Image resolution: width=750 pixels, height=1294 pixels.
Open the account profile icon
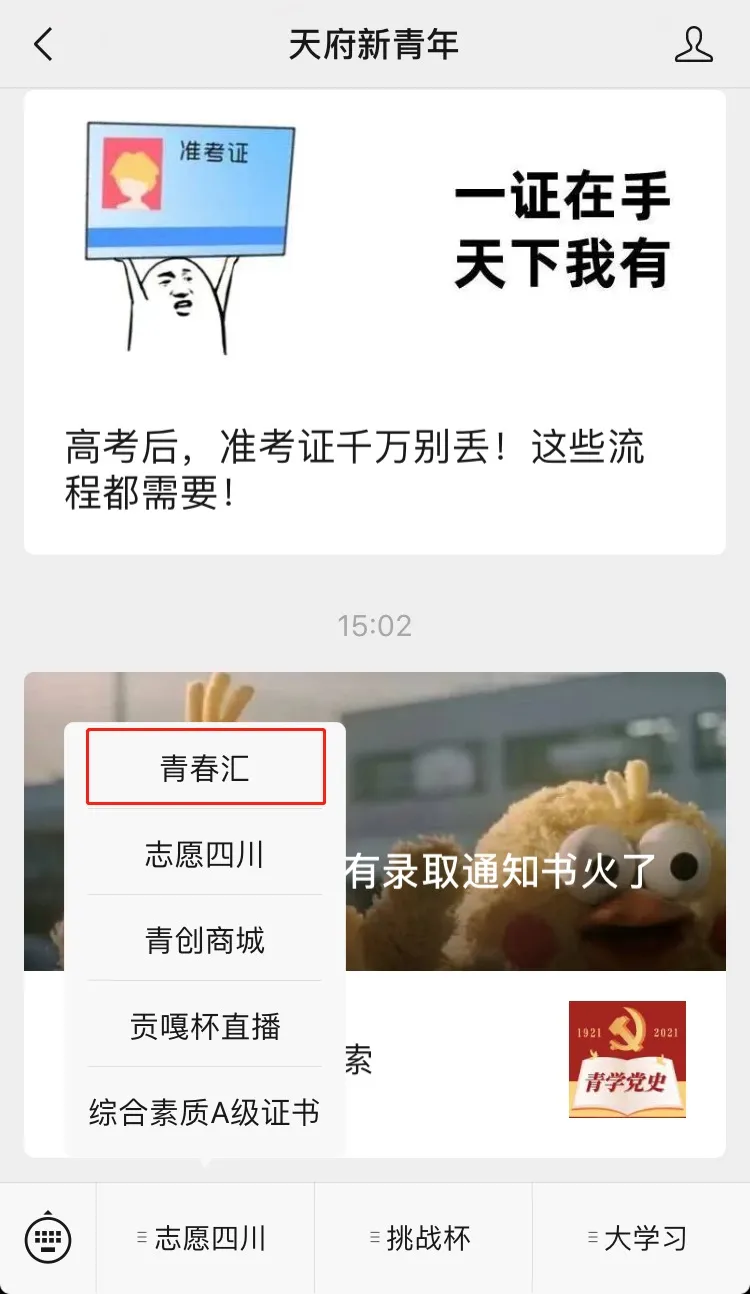coord(693,45)
